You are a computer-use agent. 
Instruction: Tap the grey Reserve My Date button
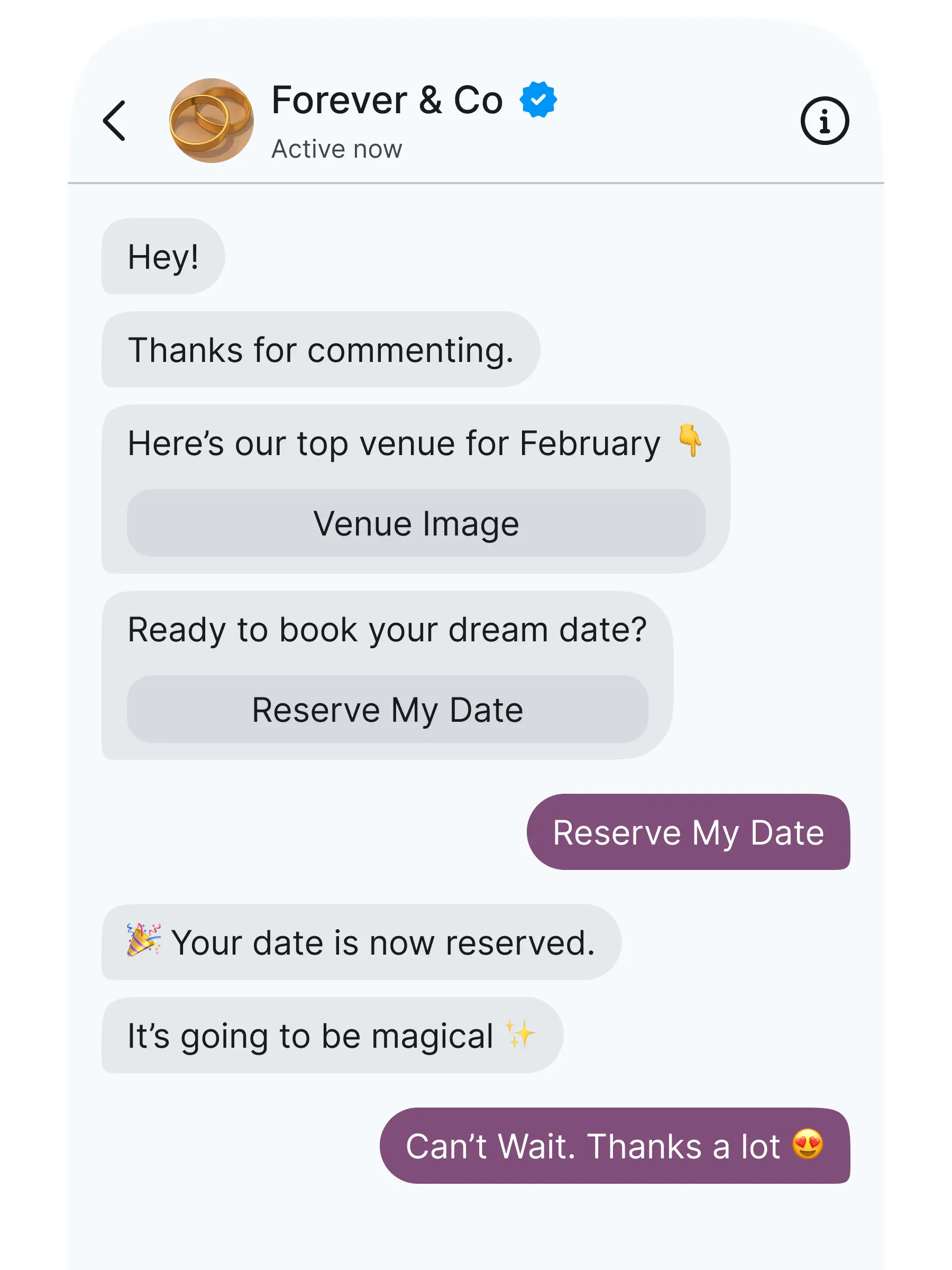(387, 710)
